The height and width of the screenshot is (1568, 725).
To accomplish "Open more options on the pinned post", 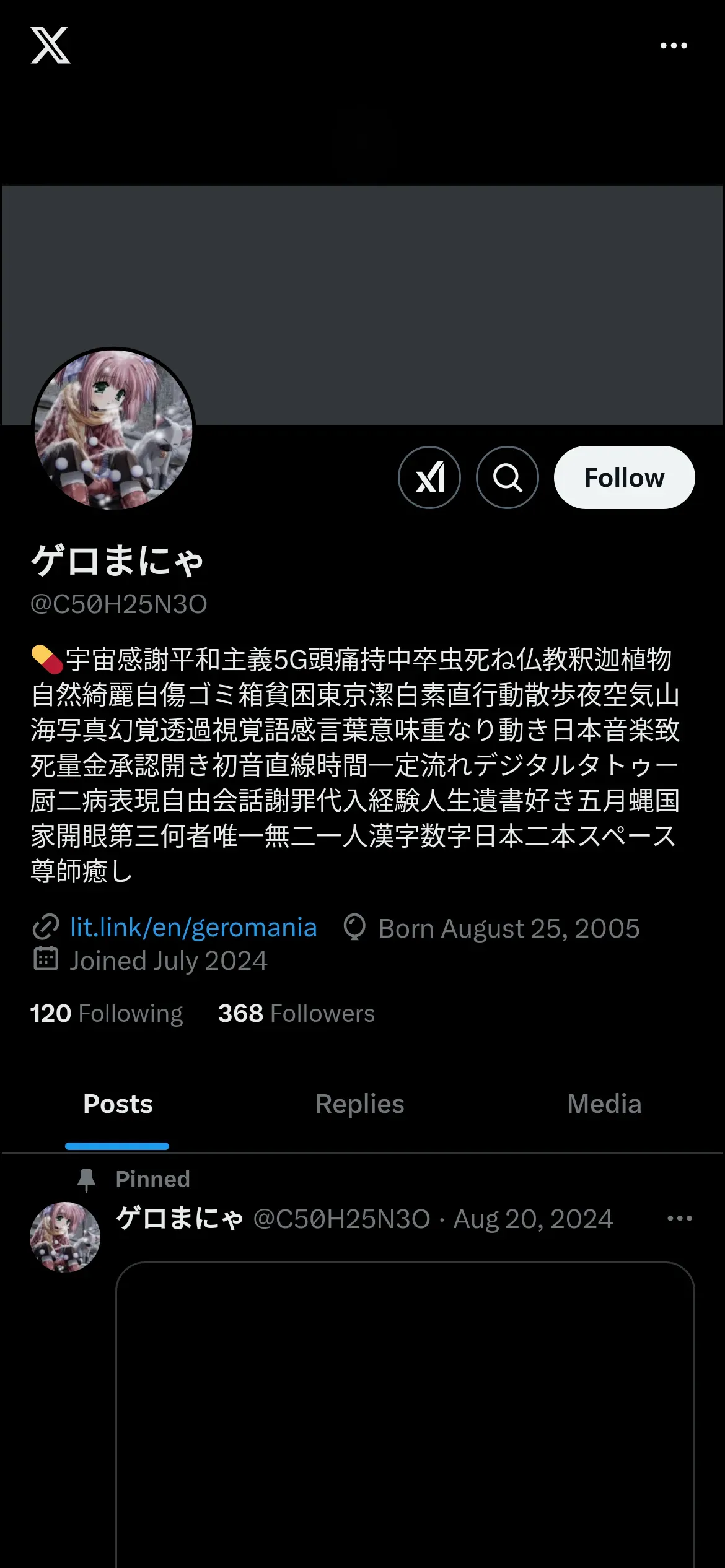I will click(679, 1219).
